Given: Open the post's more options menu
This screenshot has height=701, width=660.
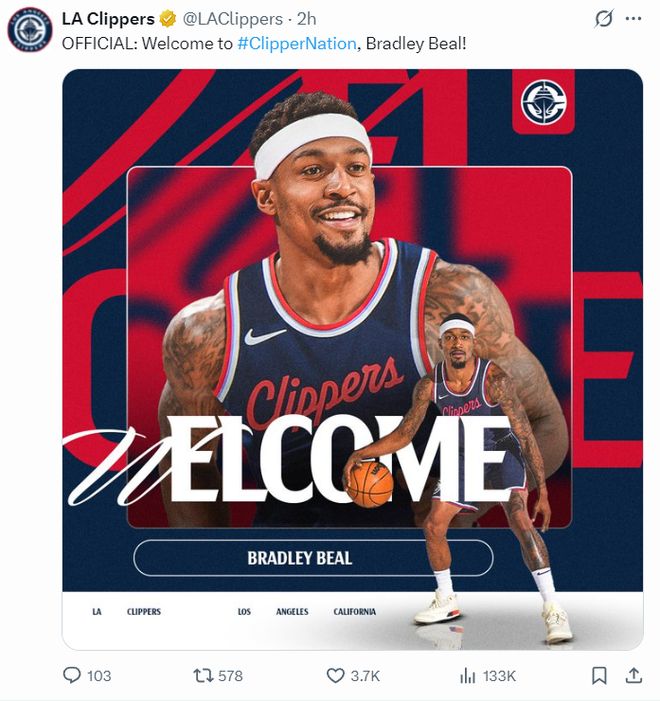Looking at the screenshot, I should tap(634, 19).
